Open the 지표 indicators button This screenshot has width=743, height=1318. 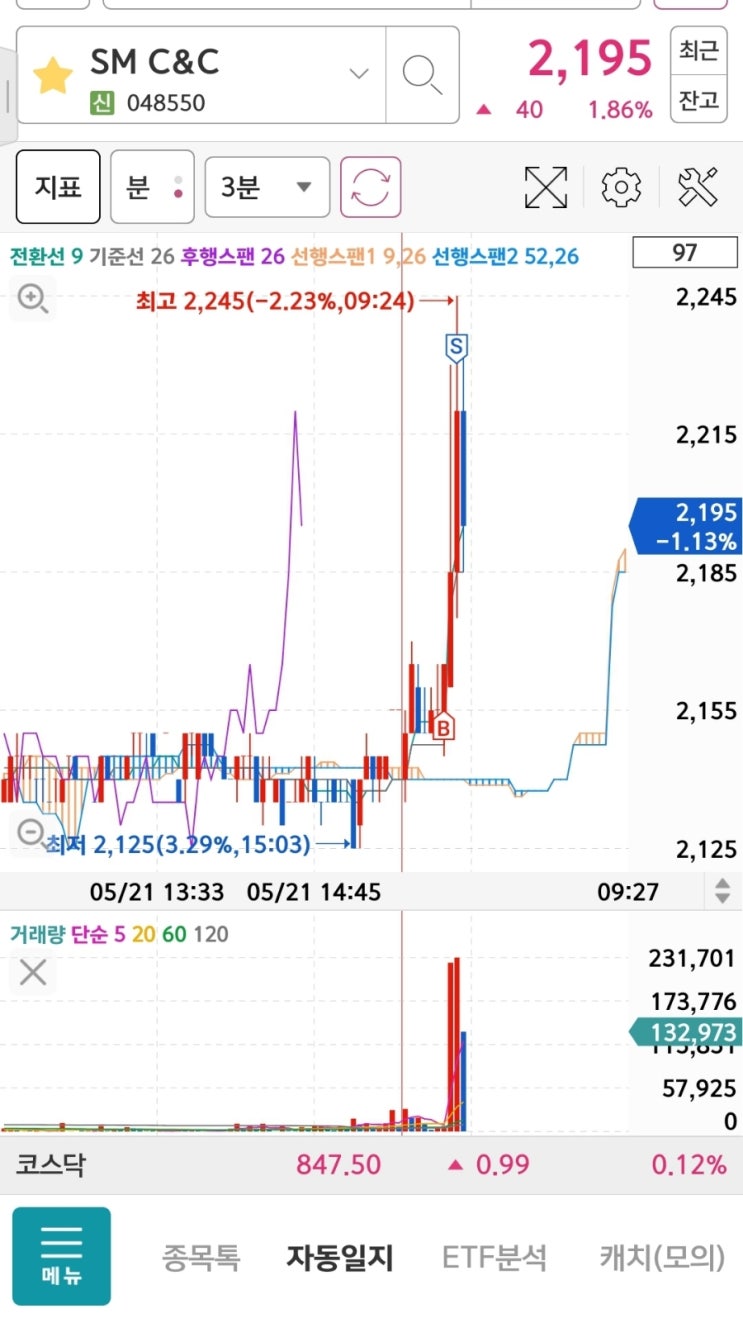coord(58,187)
